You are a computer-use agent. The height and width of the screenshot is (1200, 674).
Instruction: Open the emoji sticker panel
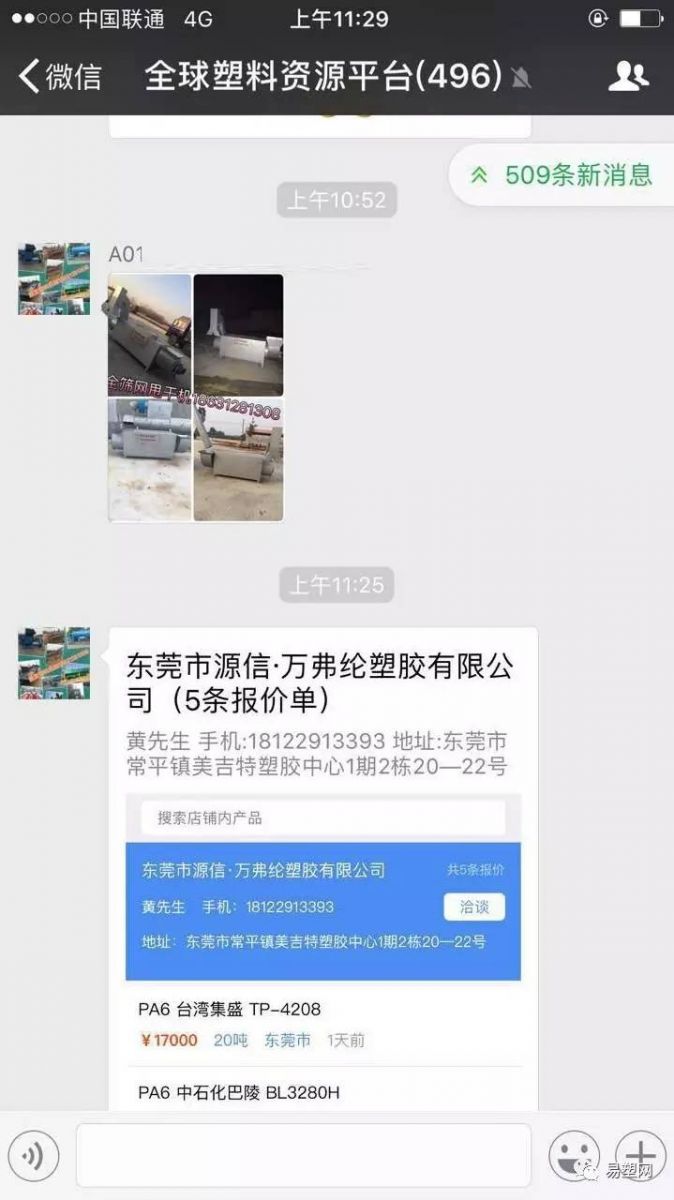point(574,1157)
